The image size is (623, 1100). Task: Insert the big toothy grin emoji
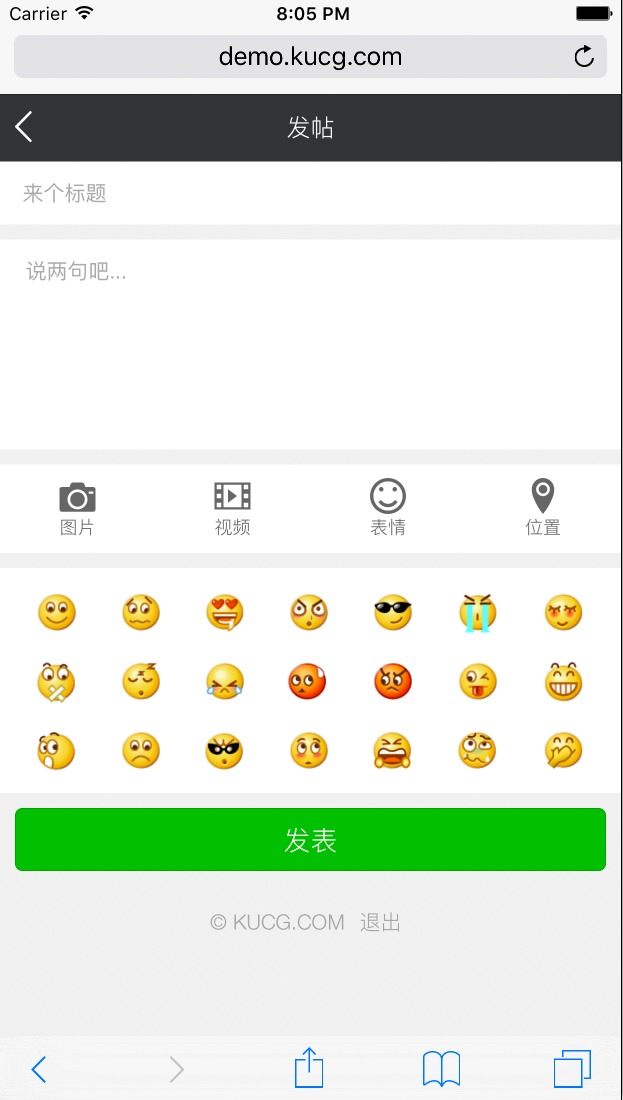(x=563, y=682)
